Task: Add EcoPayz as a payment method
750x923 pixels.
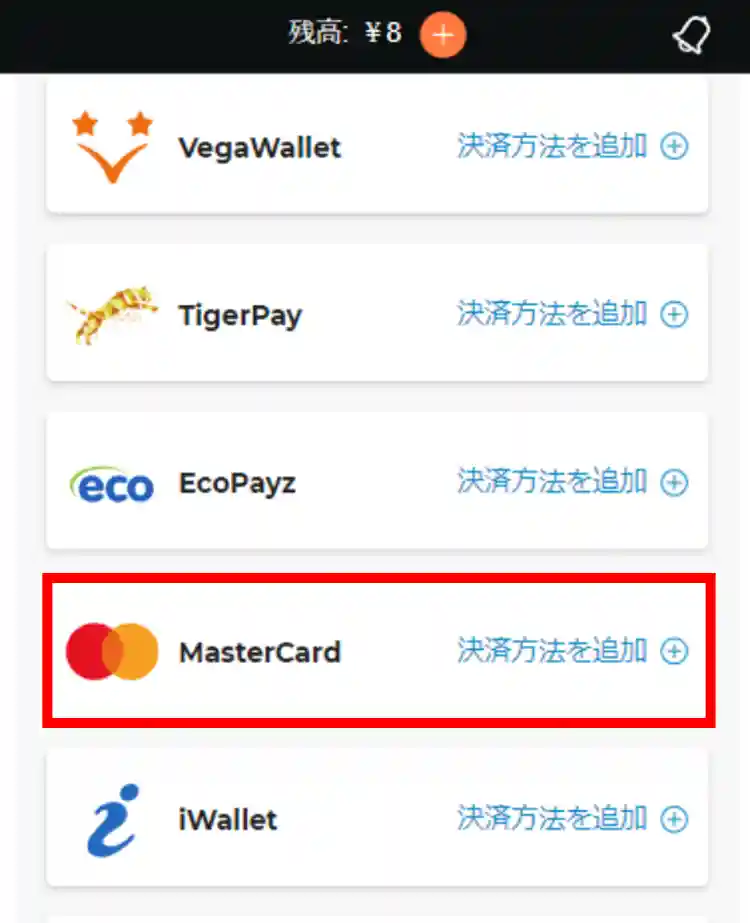Action: tap(572, 482)
